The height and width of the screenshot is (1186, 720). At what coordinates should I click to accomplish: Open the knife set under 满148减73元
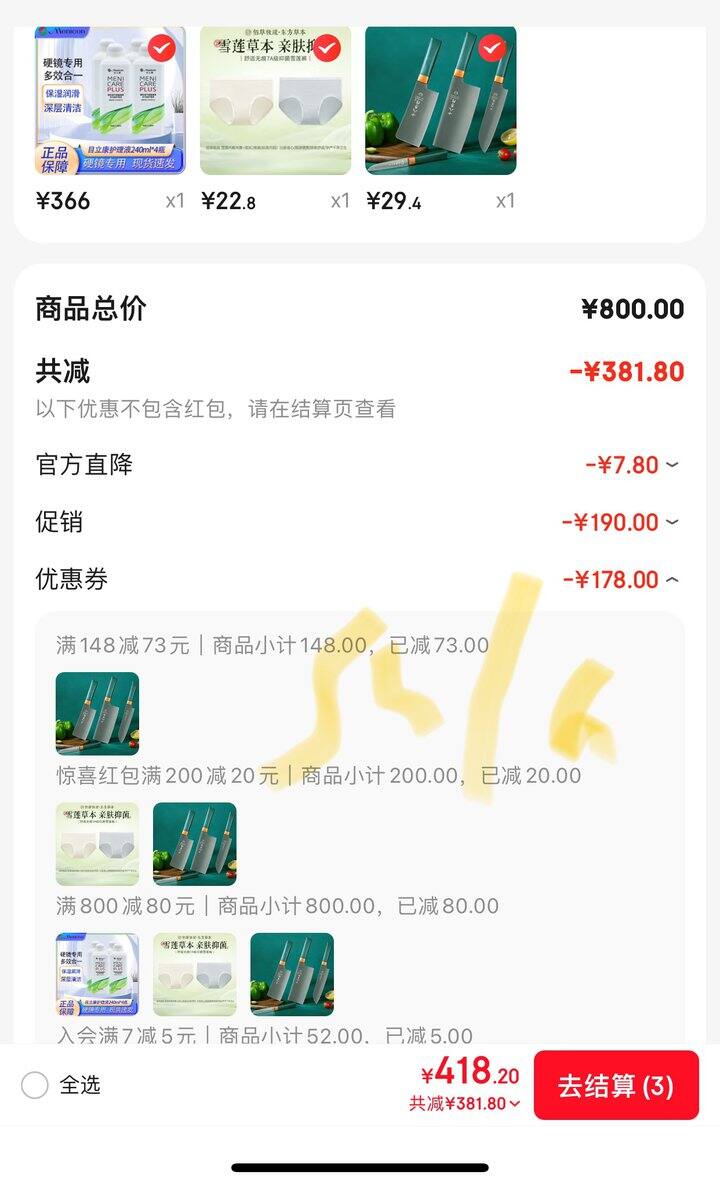coord(97,713)
